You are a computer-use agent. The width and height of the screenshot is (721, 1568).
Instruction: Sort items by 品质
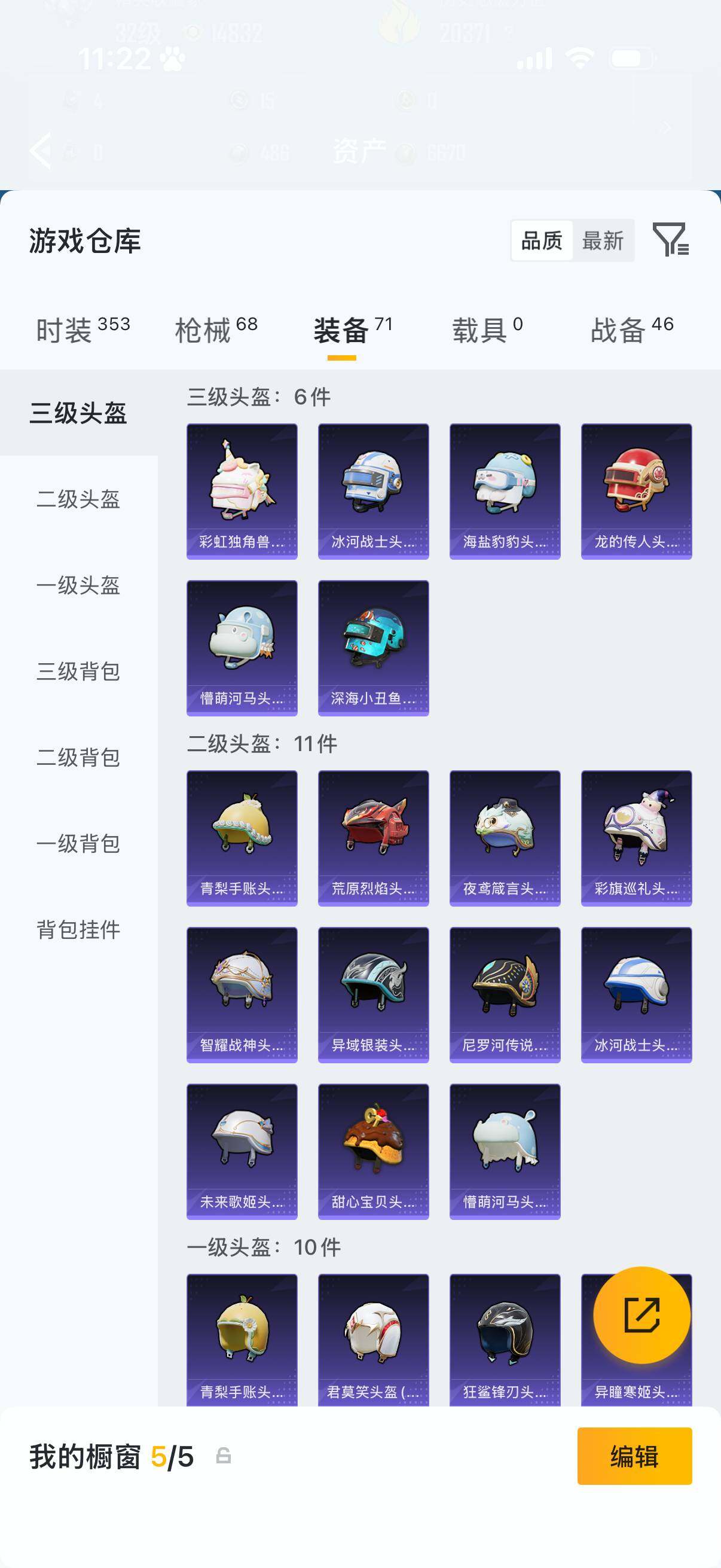pyautogui.click(x=542, y=240)
